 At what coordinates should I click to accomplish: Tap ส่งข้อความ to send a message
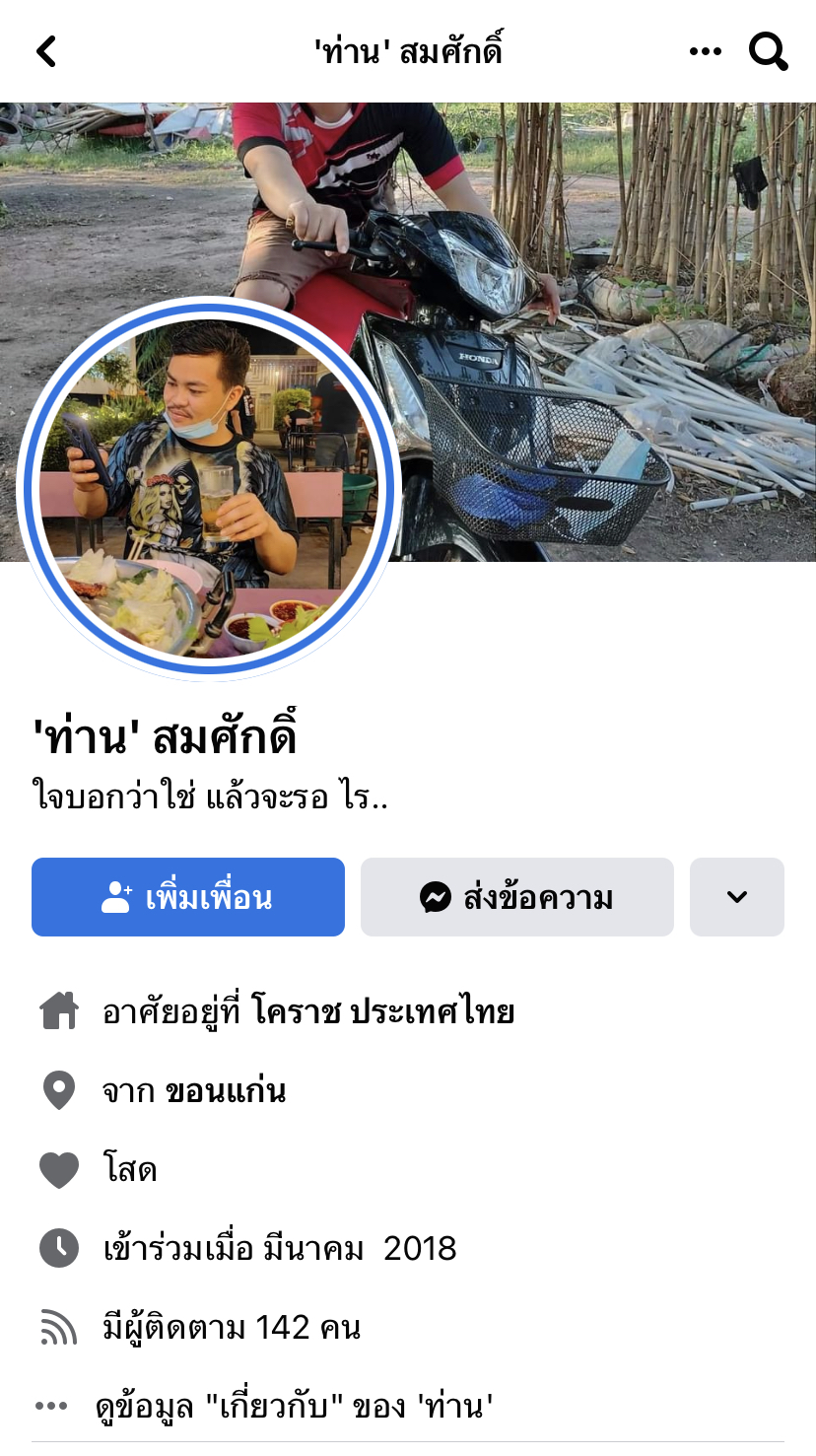pyautogui.click(x=516, y=897)
